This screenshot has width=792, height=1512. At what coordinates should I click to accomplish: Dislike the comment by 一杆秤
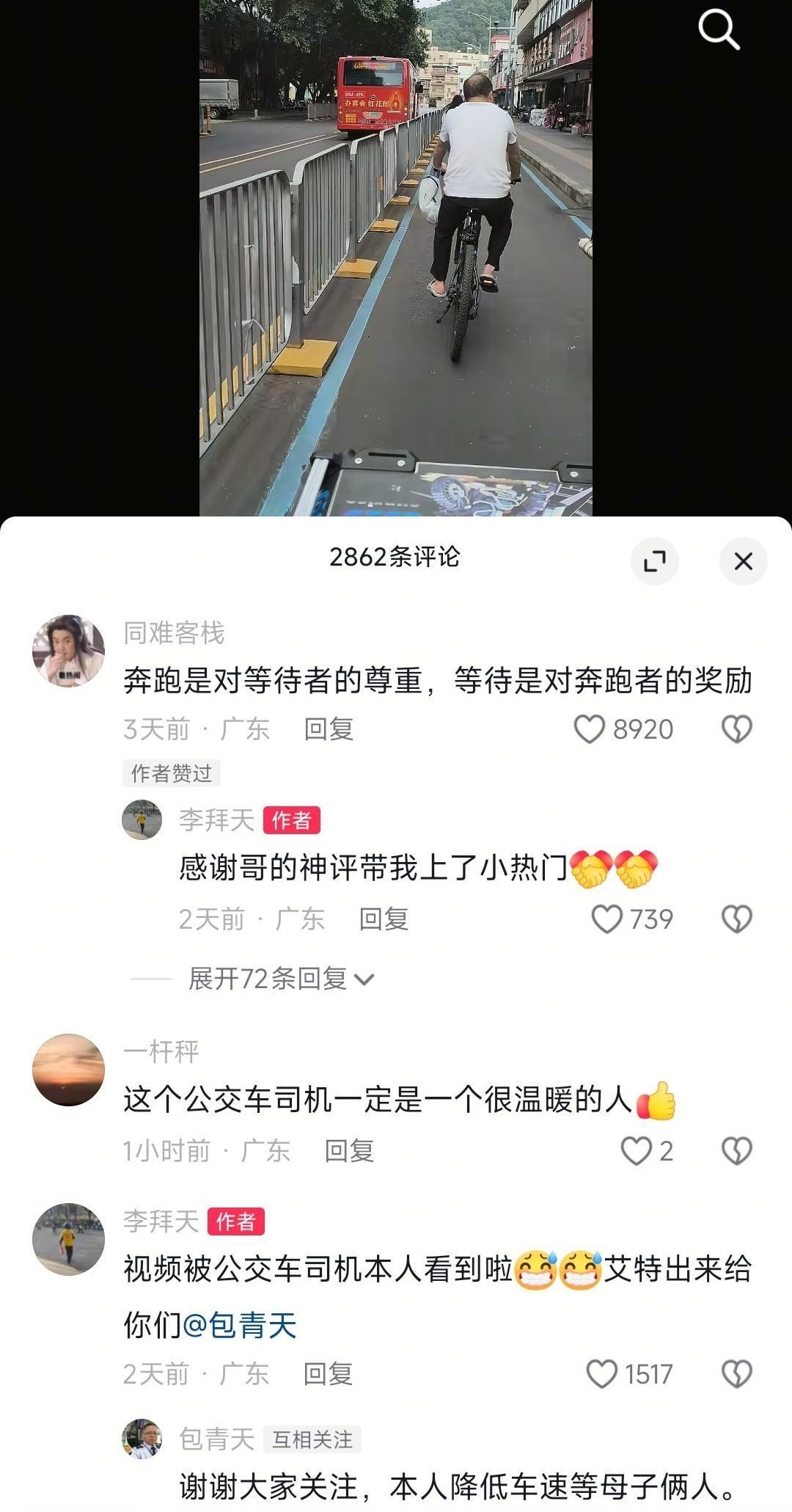pyautogui.click(x=736, y=1151)
